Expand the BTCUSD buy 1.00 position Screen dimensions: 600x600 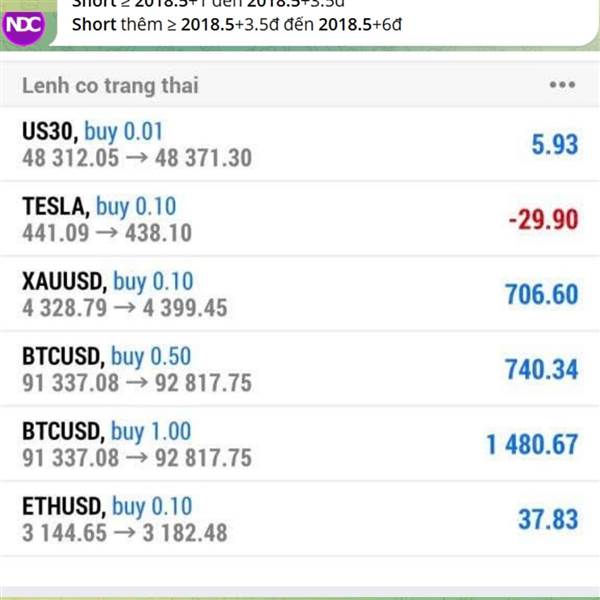(x=300, y=444)
